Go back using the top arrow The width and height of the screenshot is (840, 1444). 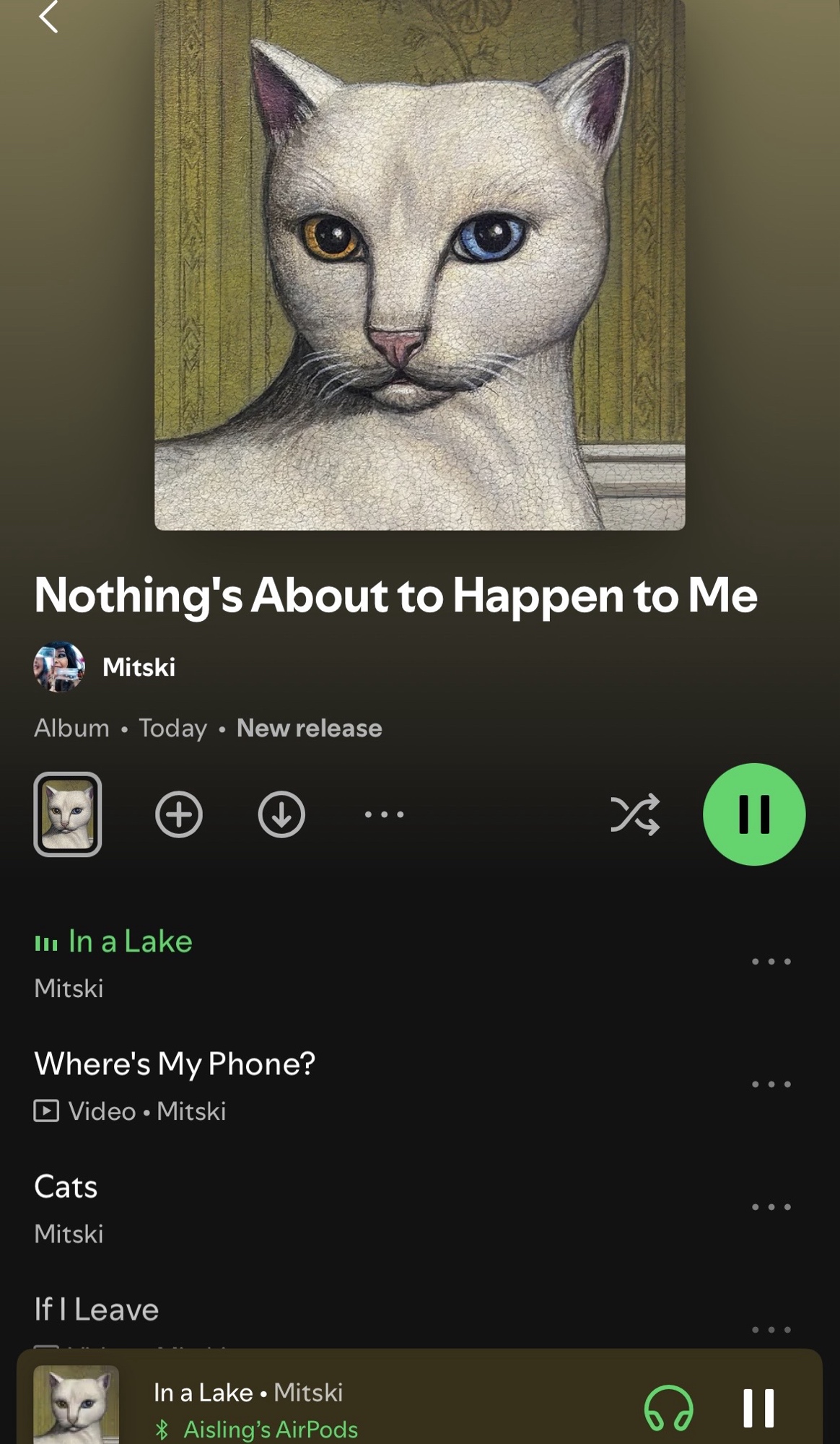pyautogui.click(x=48, y=17)
